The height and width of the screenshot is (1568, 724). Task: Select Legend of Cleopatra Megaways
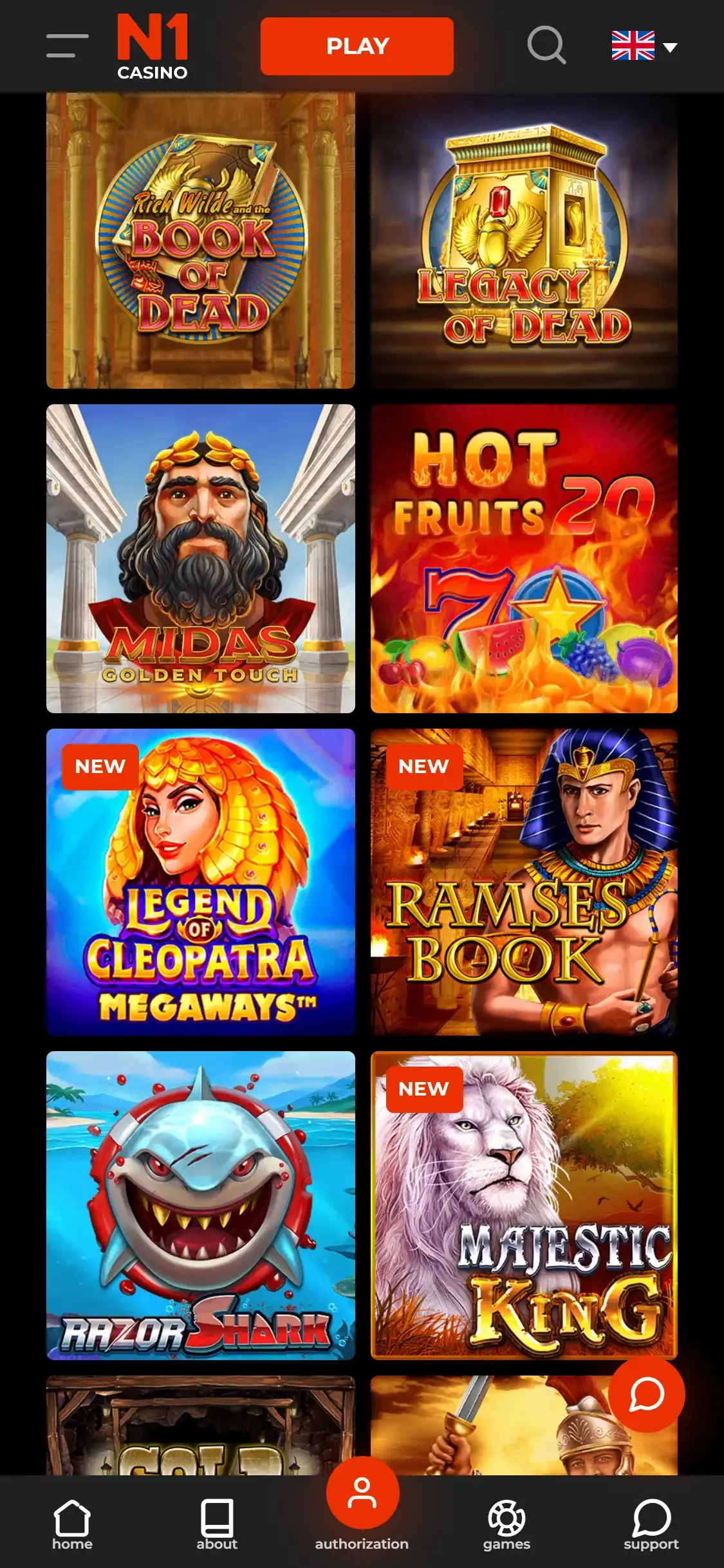(x=200, y=882)
